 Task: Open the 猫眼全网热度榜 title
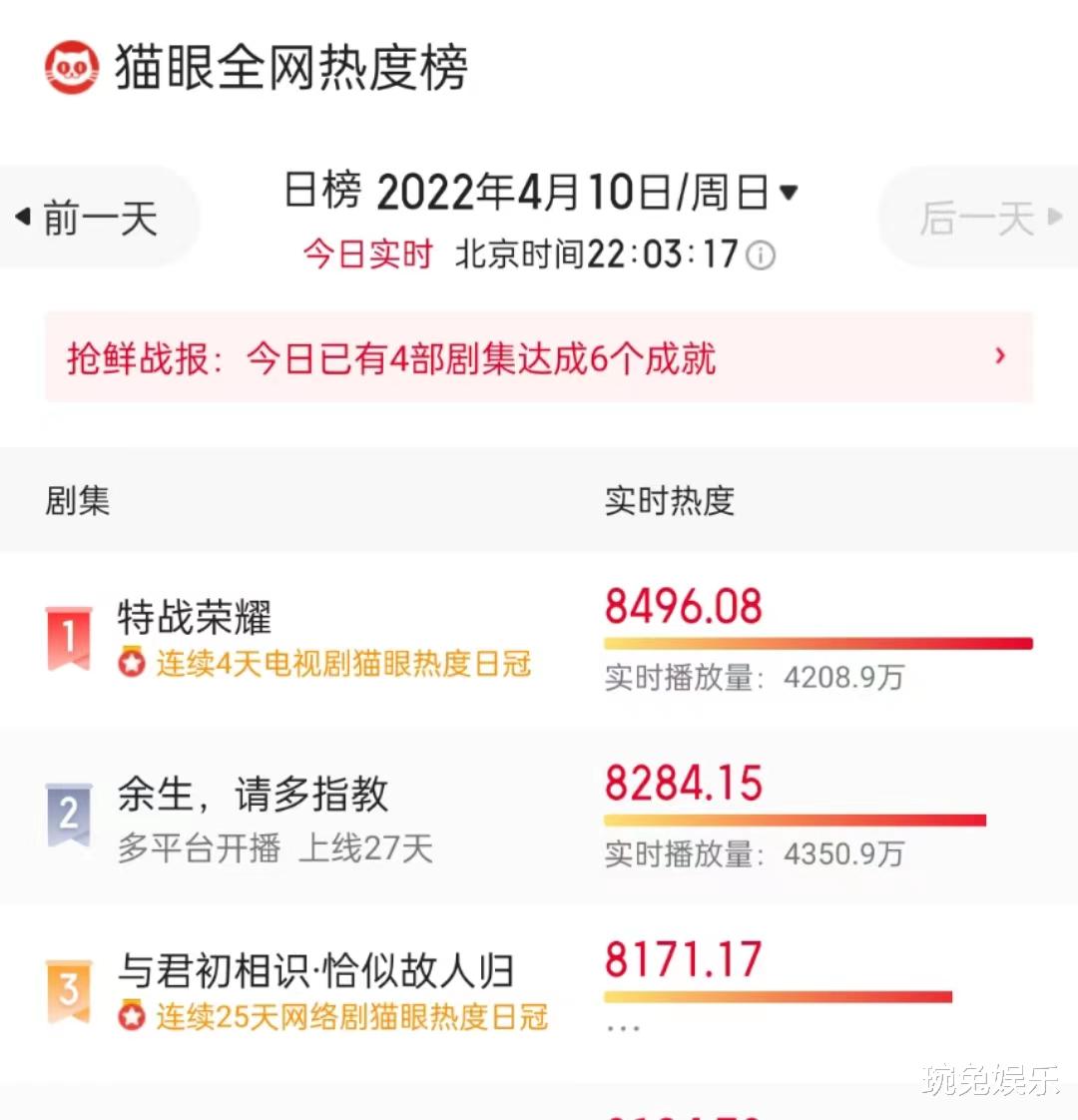pyautogui.click(x=289, y=68)
